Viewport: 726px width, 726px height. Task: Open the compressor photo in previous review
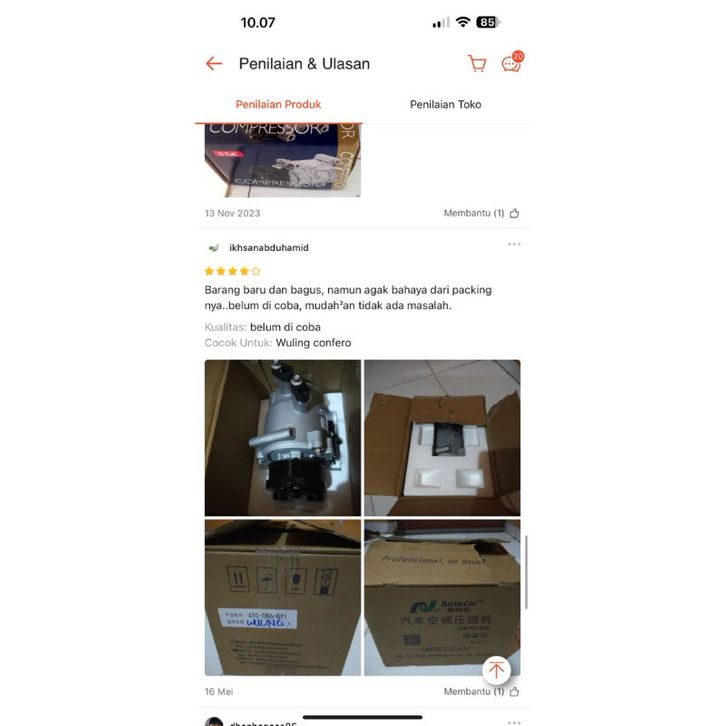[x=282, y=160]
